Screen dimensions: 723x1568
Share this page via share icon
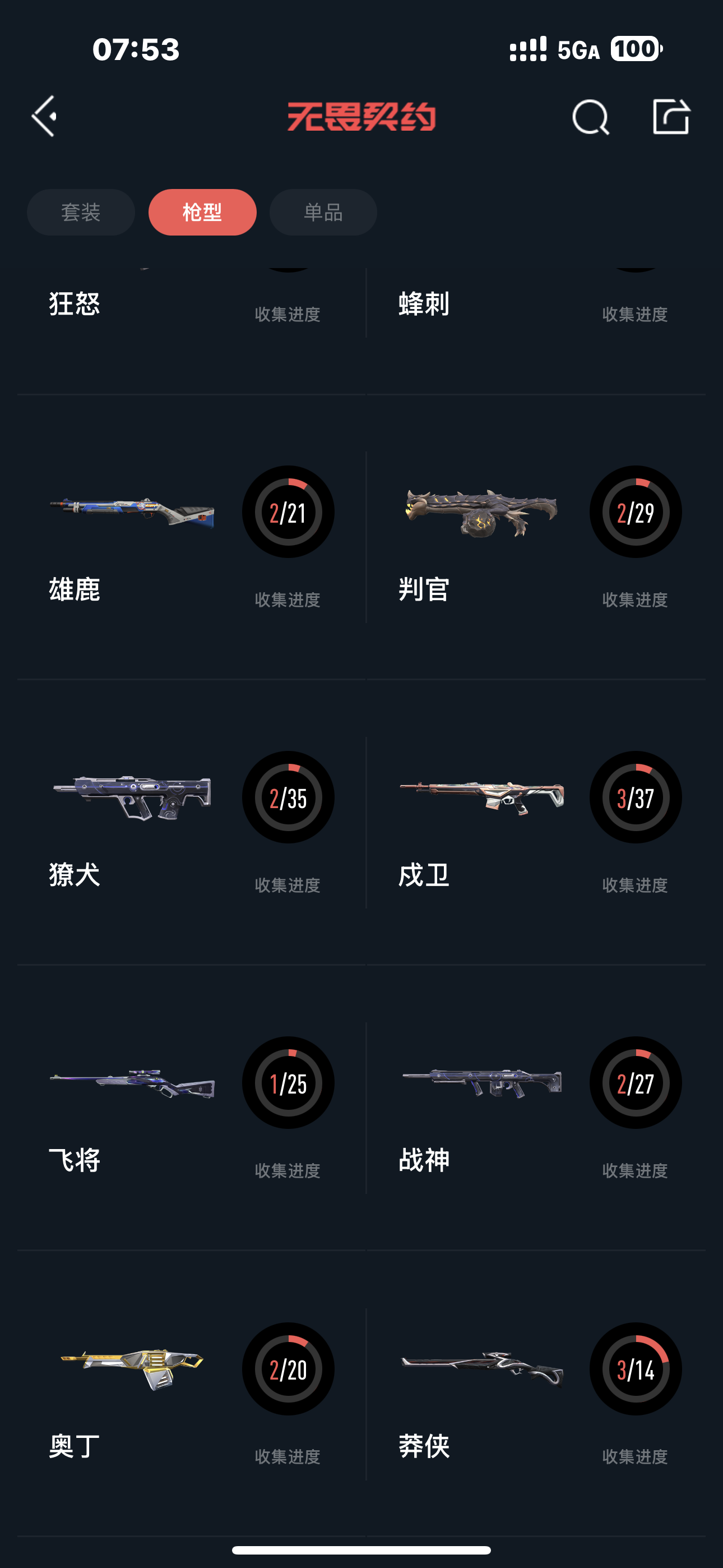click(x=671, y=116)
